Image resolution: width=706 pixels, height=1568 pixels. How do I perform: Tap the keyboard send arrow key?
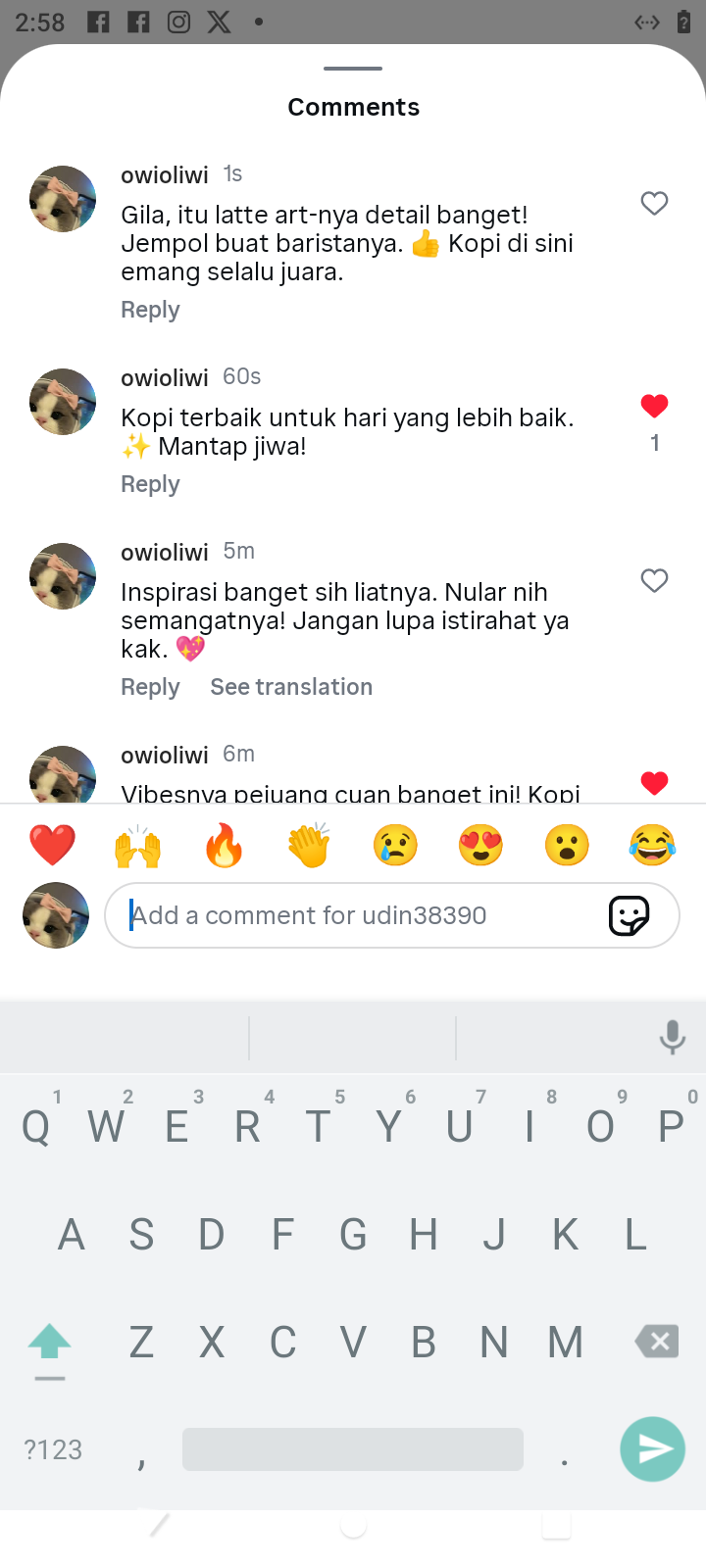(652, 1448)
